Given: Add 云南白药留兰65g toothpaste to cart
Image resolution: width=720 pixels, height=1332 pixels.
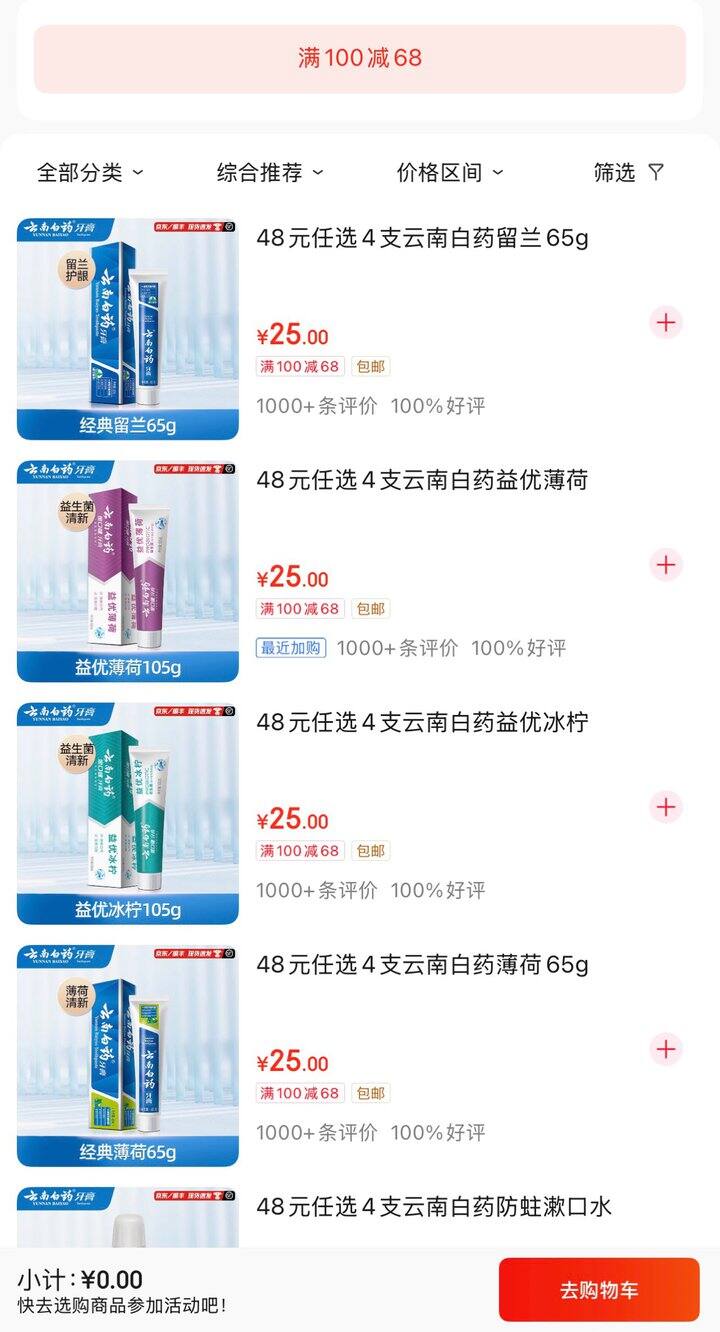Looking at the screenshot, I should (666, 322).
